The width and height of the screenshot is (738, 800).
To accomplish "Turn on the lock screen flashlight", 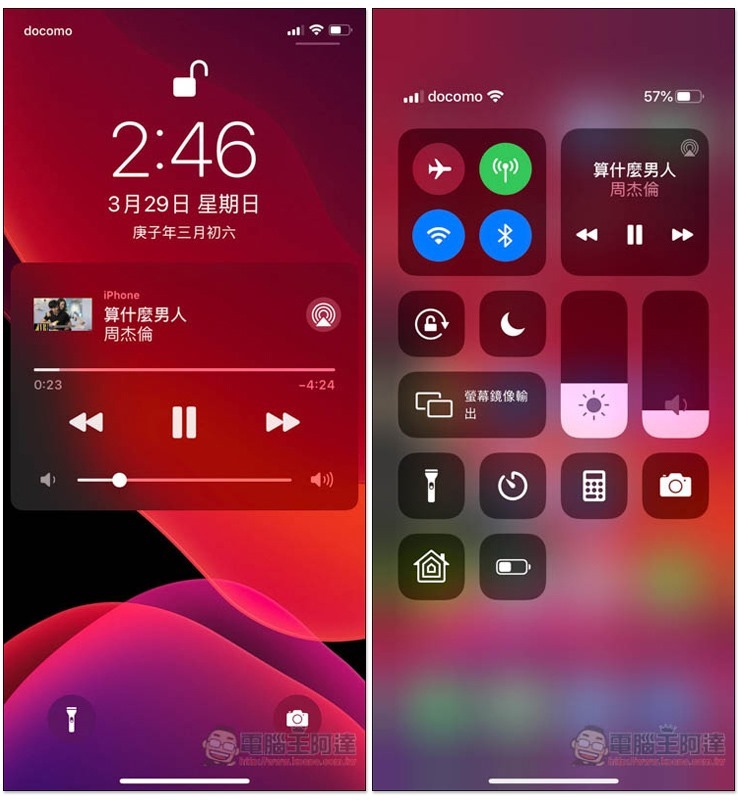I will (71, 719).
